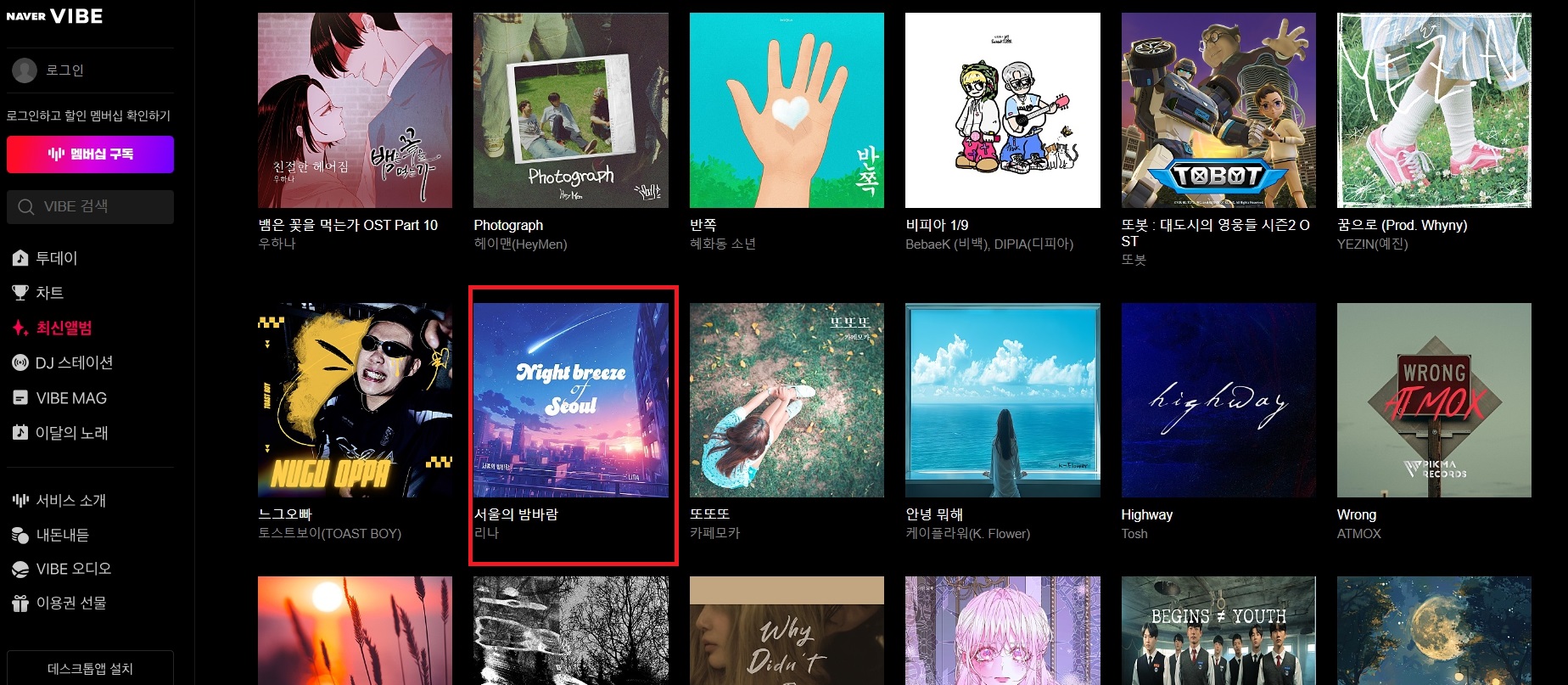
Task: Open the Photograph album by HeyMen
Action: (x=571, y=110)
